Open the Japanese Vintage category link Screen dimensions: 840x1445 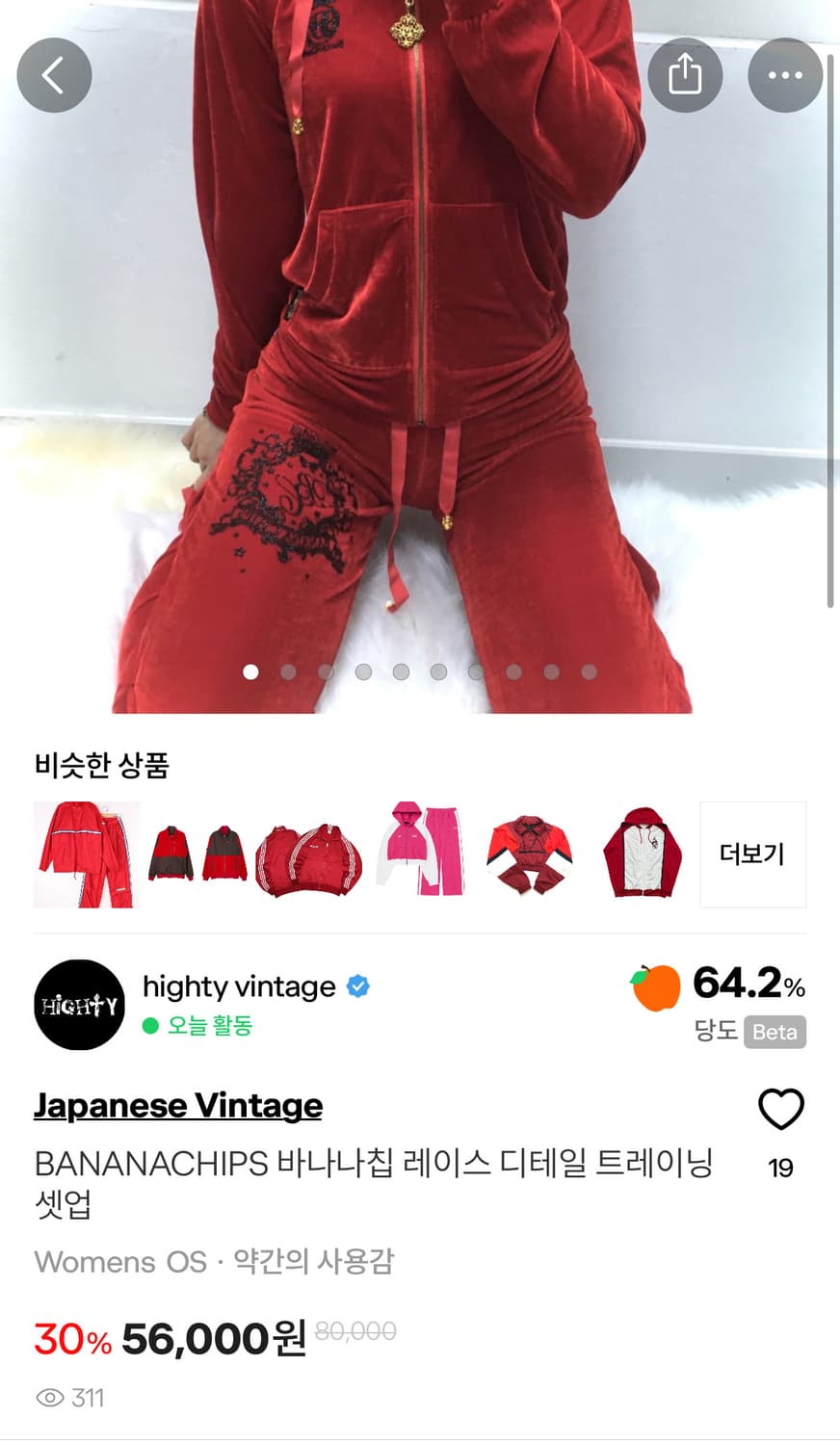tap(177, 1105)
